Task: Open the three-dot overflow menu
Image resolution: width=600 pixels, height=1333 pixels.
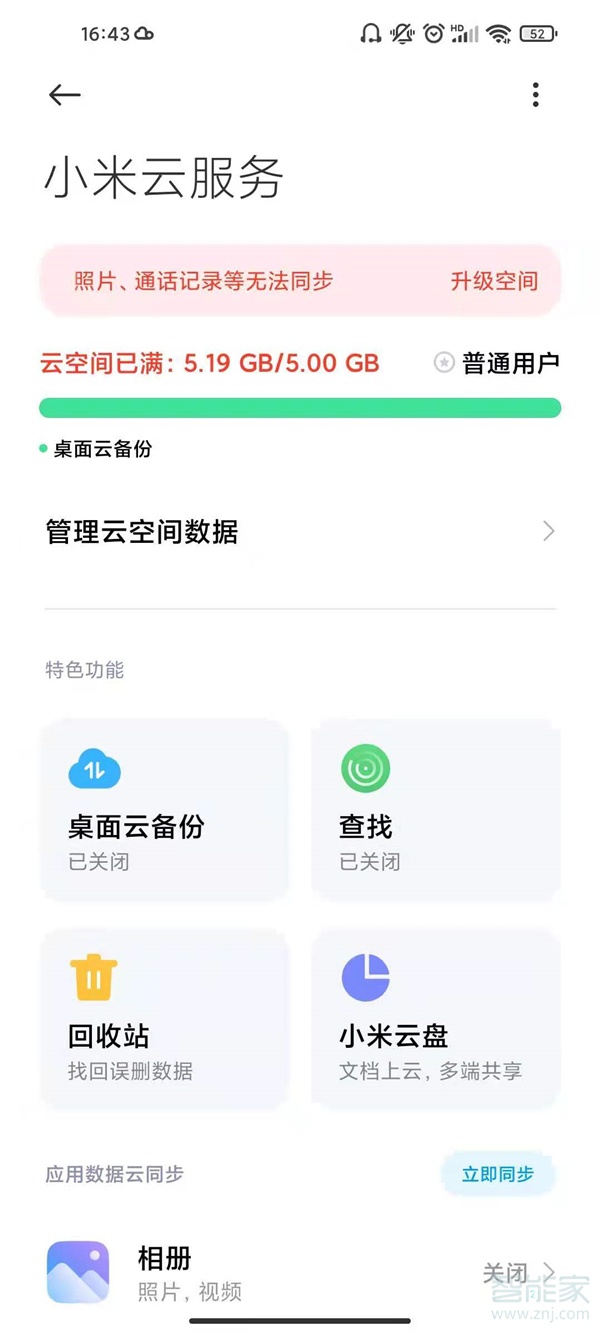Action: [536, 95]
